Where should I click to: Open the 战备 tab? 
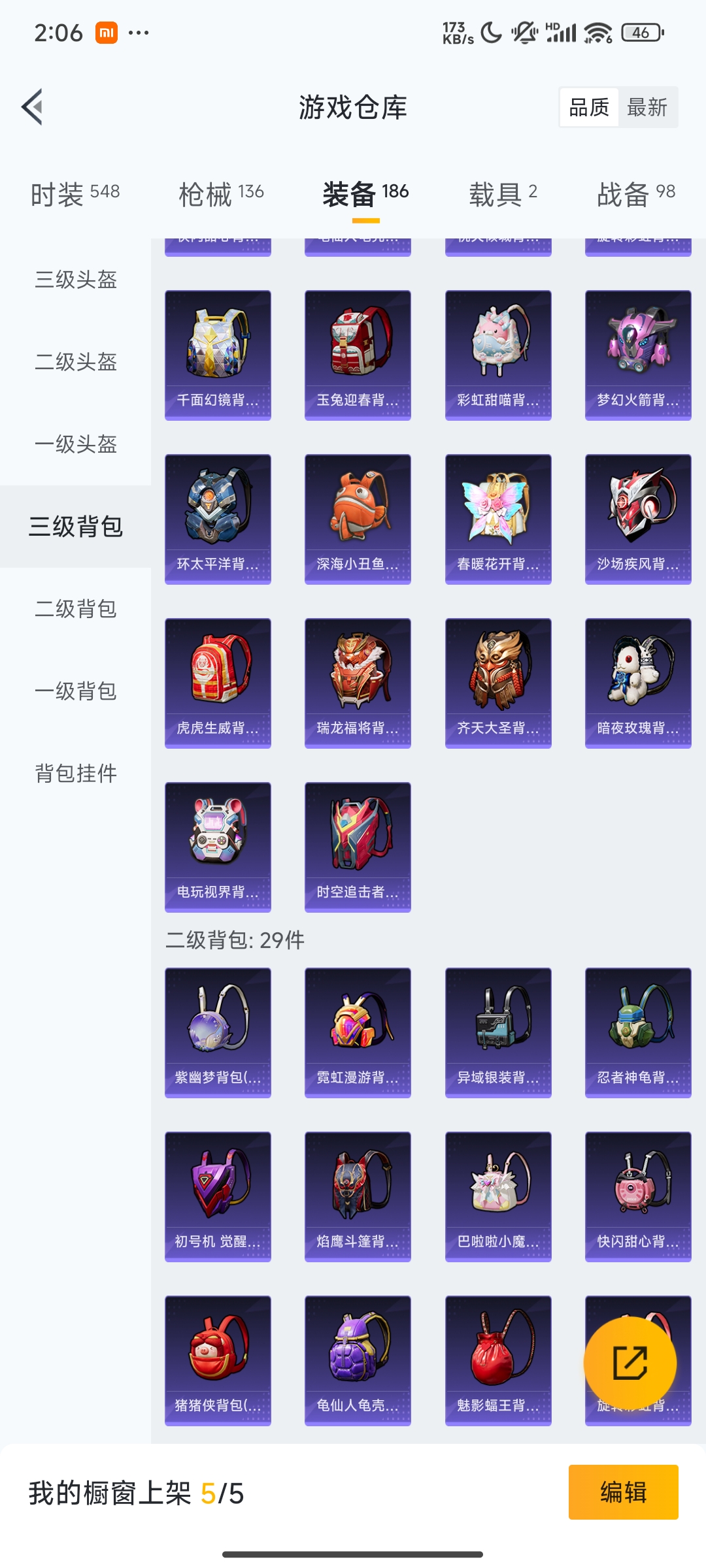click(636, 194)
